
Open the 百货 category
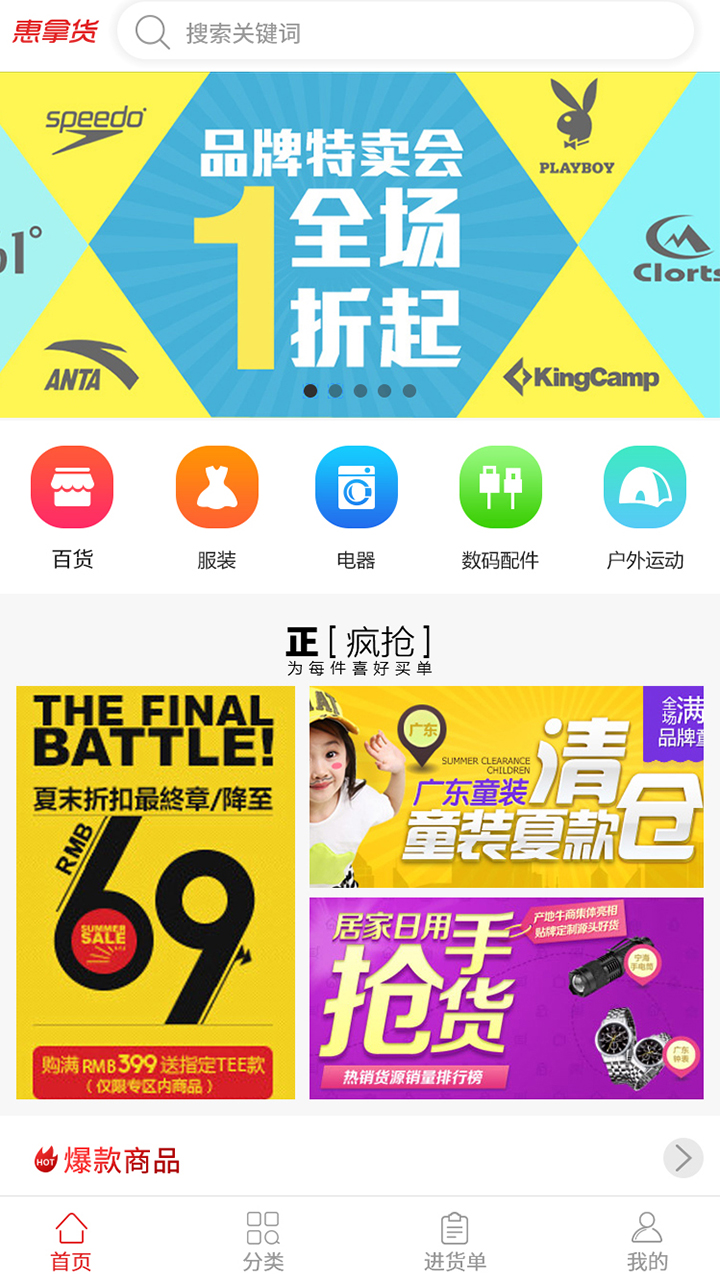72,507
